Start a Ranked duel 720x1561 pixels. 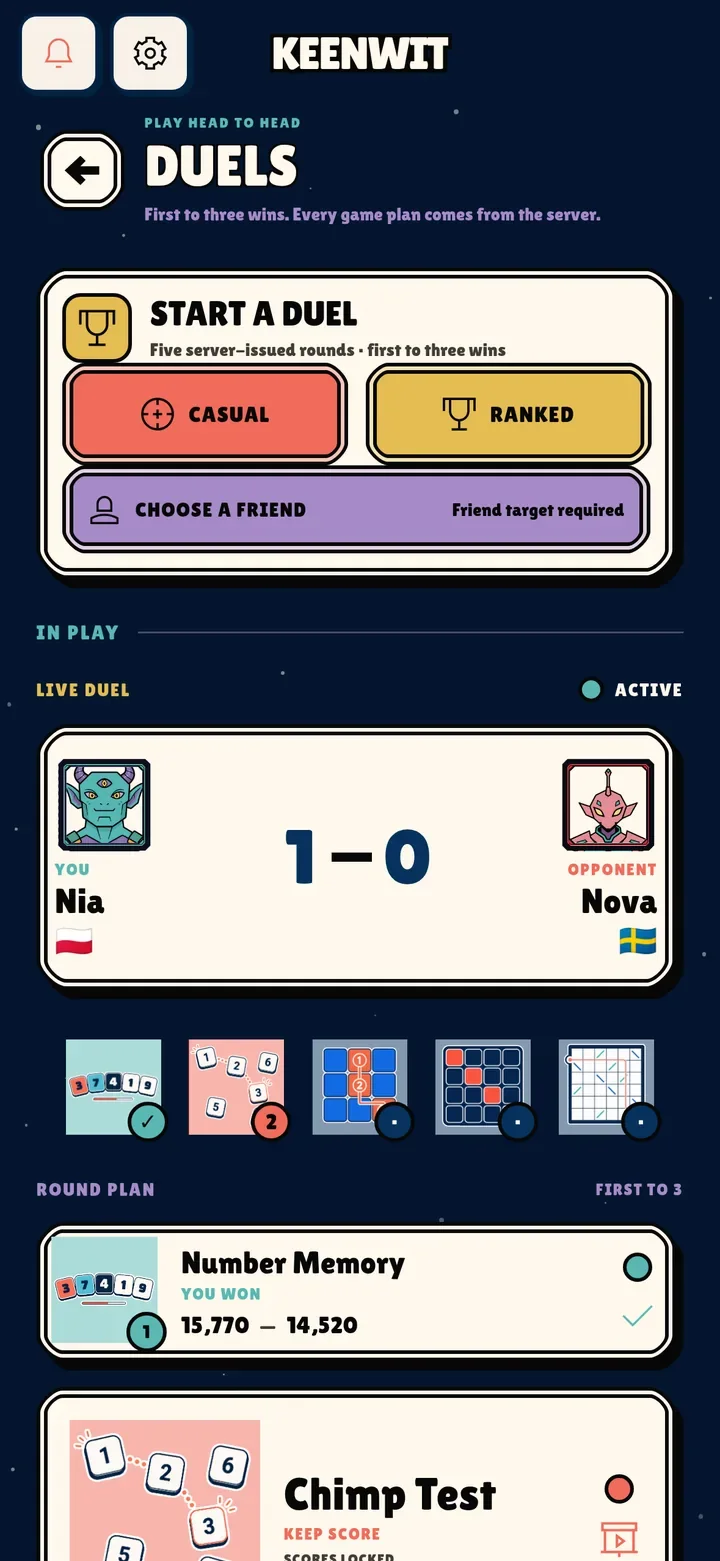tap(508, 414)
